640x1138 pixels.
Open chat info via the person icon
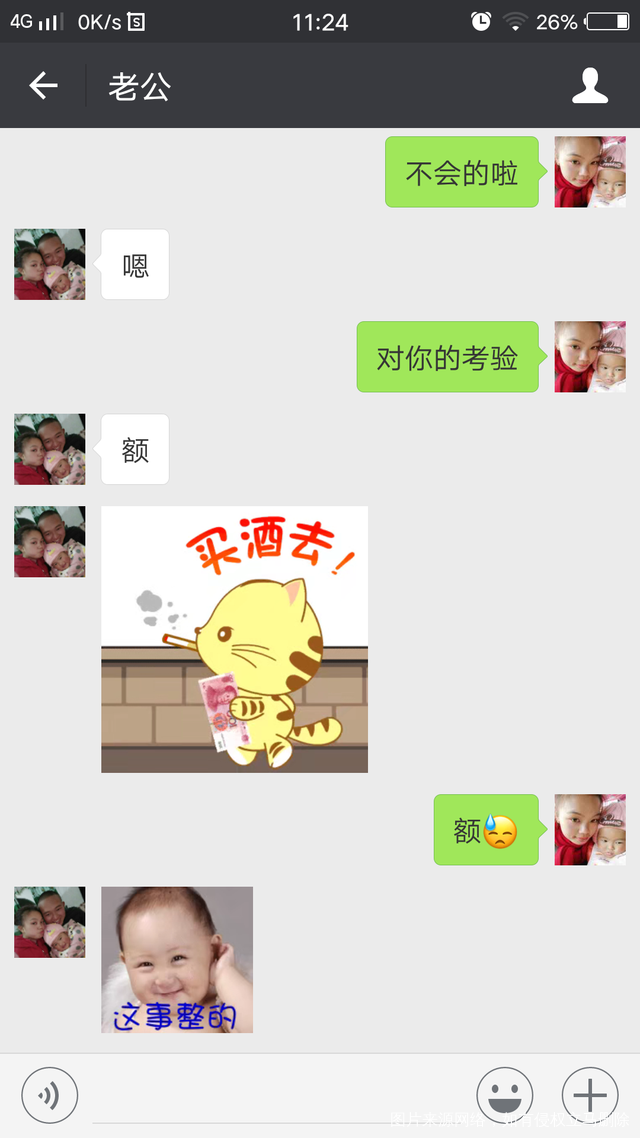pyautogui.click(x=590, y=86)
